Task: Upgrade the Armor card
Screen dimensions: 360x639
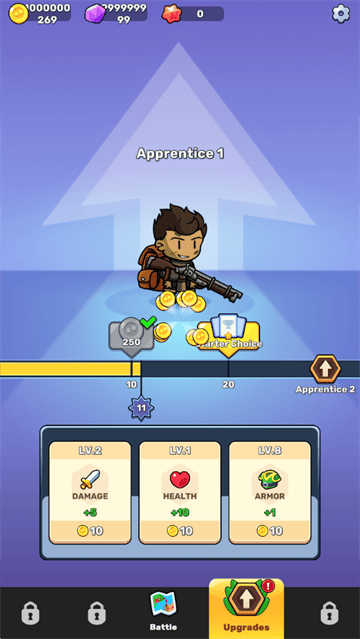Action: click(x=270, y=493)
